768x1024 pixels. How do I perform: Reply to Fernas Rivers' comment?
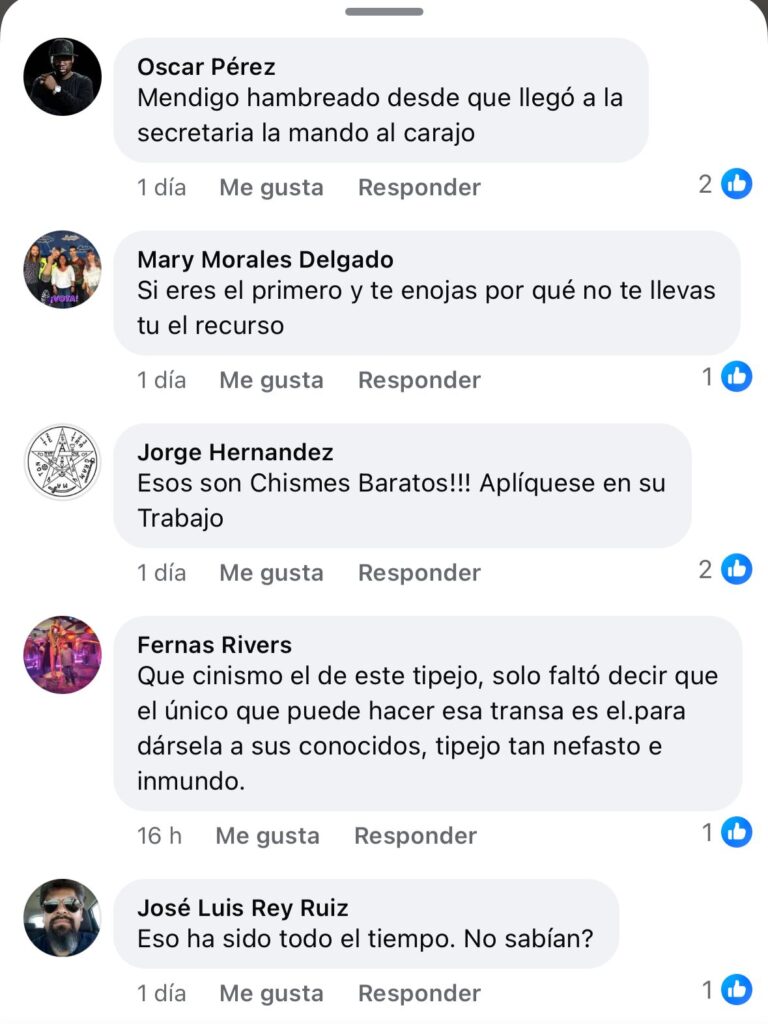pos(415,836)
